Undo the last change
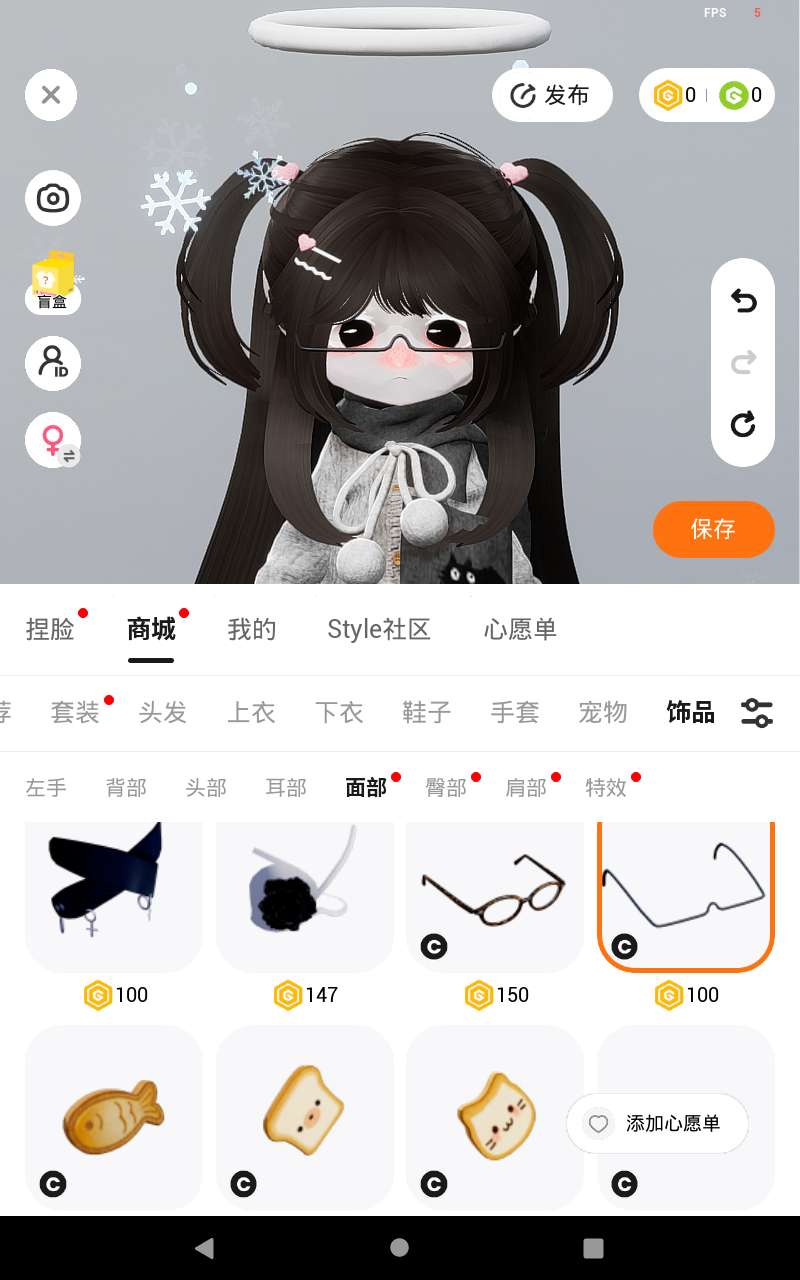800x1280 pixels. pos(742,300)
